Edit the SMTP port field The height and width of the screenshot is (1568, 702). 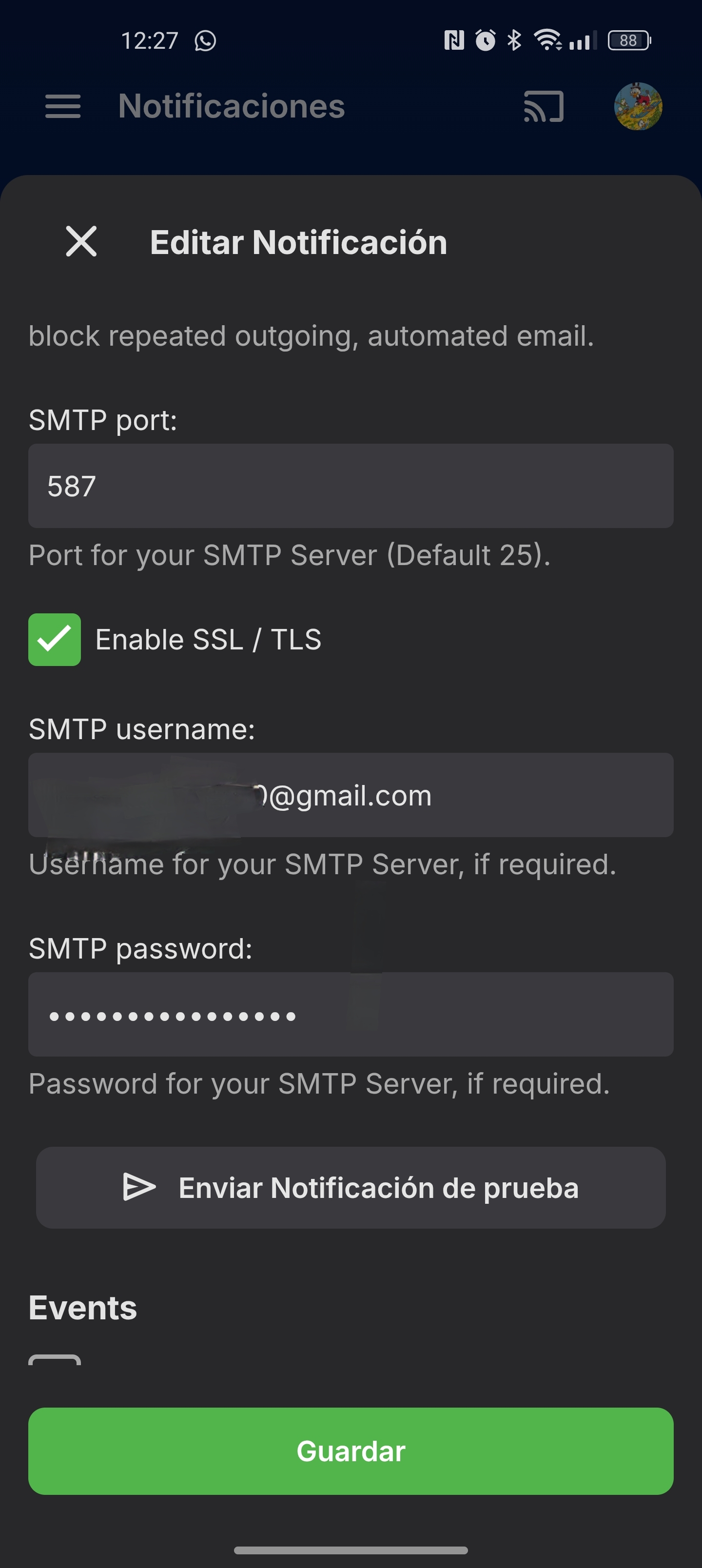coord(351,486)
